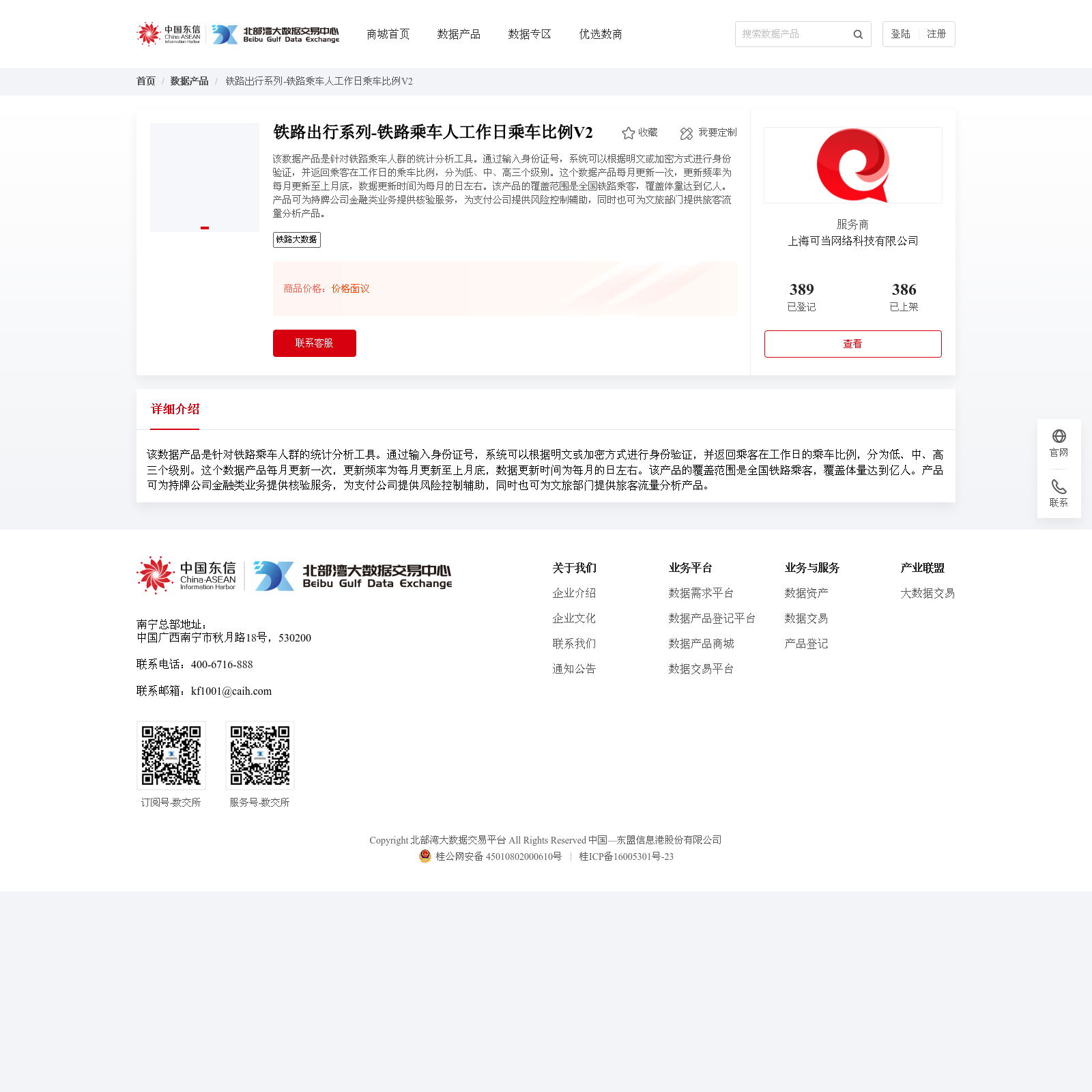
Task: View the service provider with 查看
Action: point(852,344)
